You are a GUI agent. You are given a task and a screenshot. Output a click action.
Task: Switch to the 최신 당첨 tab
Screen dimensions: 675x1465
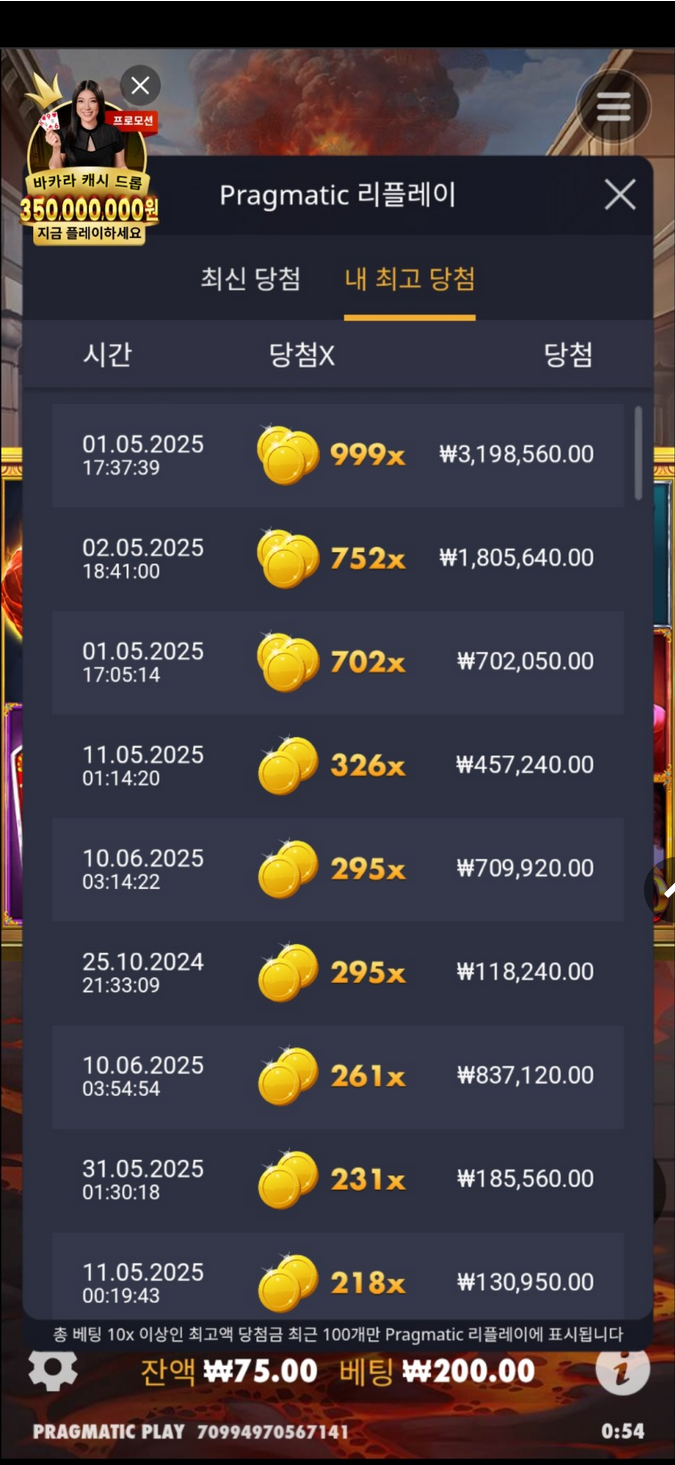(250, 279)
